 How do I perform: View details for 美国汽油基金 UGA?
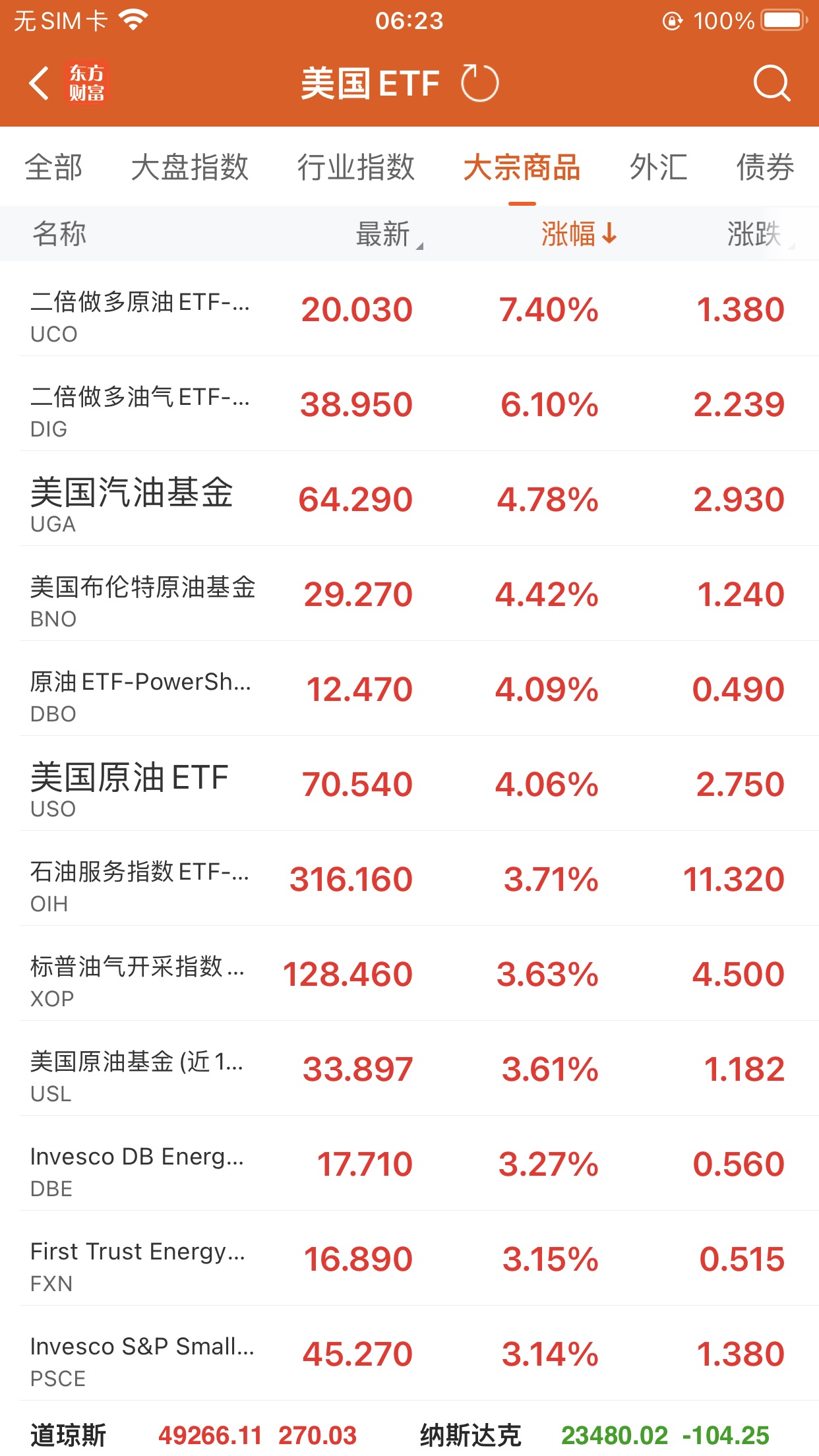[409, 500]
